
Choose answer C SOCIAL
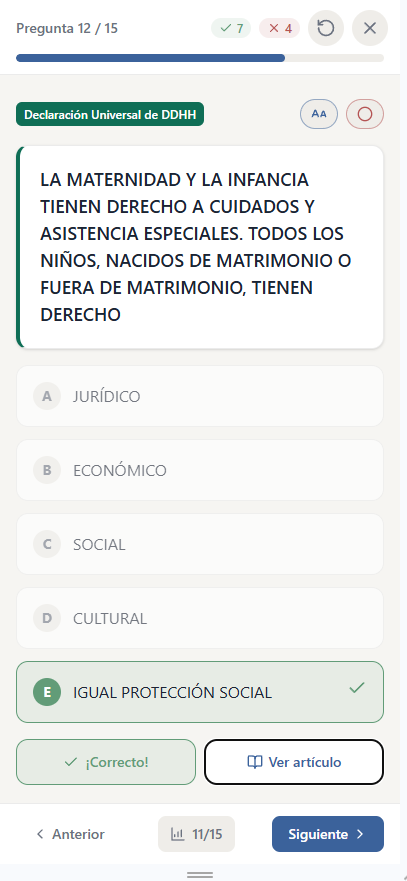tap(200, 544)
